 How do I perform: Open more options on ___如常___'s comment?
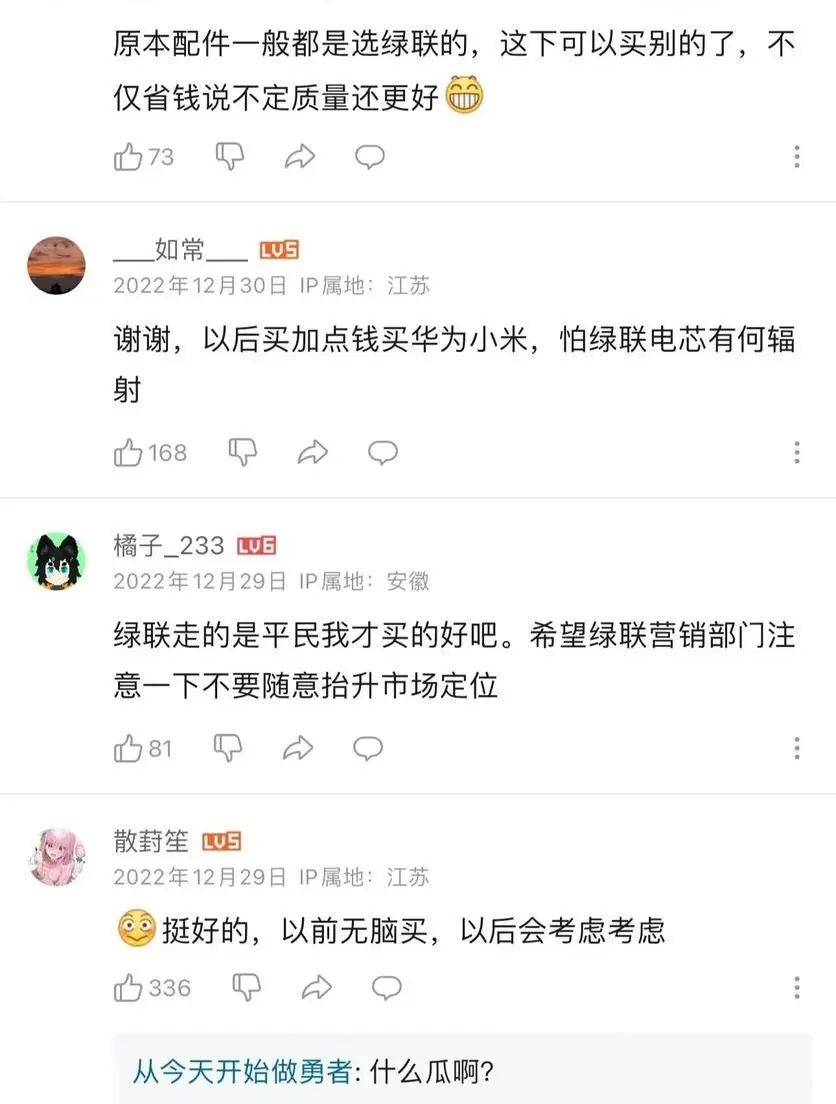[796, 453]
